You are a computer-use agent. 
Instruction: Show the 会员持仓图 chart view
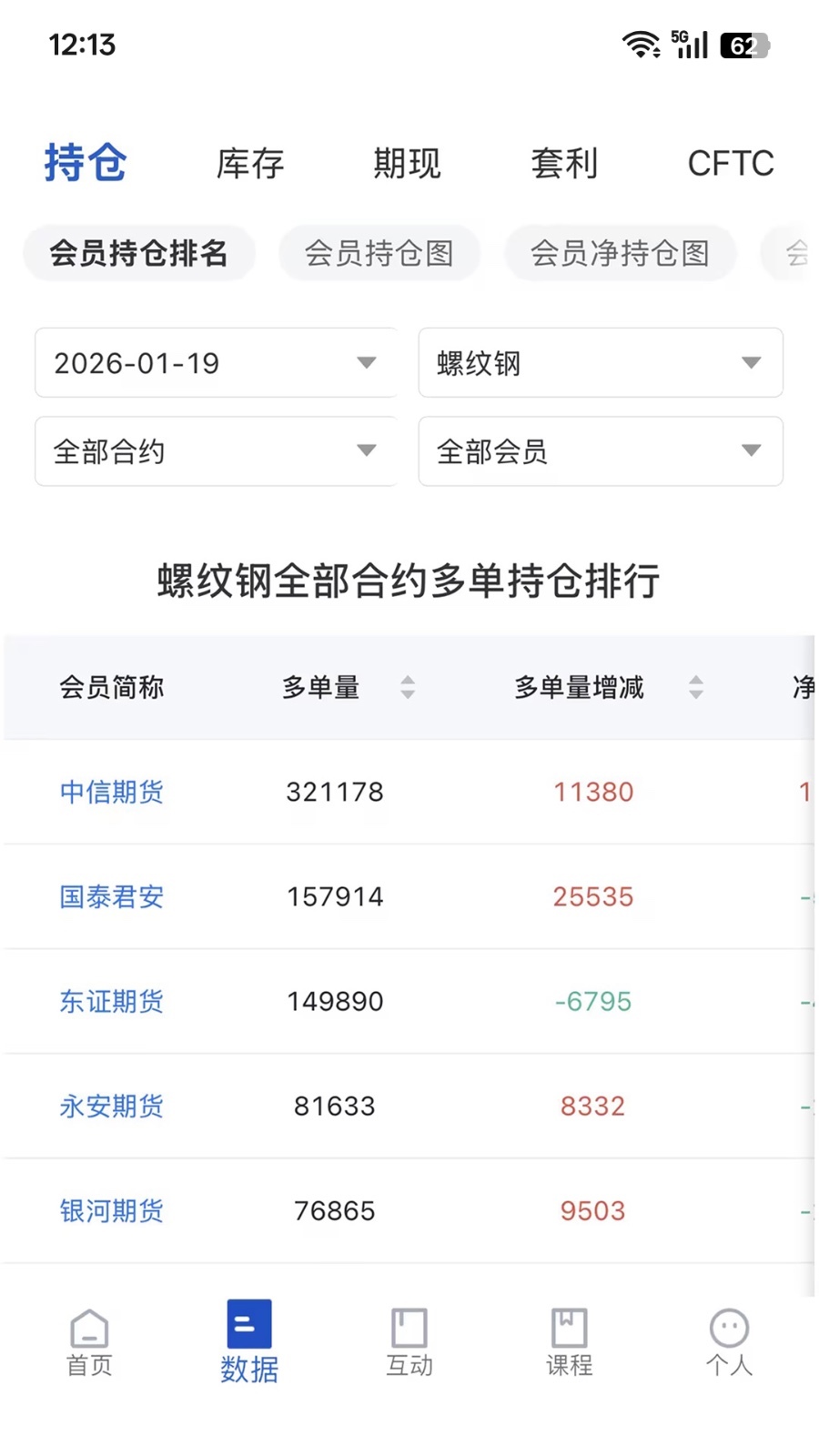[x=379, y=253]
